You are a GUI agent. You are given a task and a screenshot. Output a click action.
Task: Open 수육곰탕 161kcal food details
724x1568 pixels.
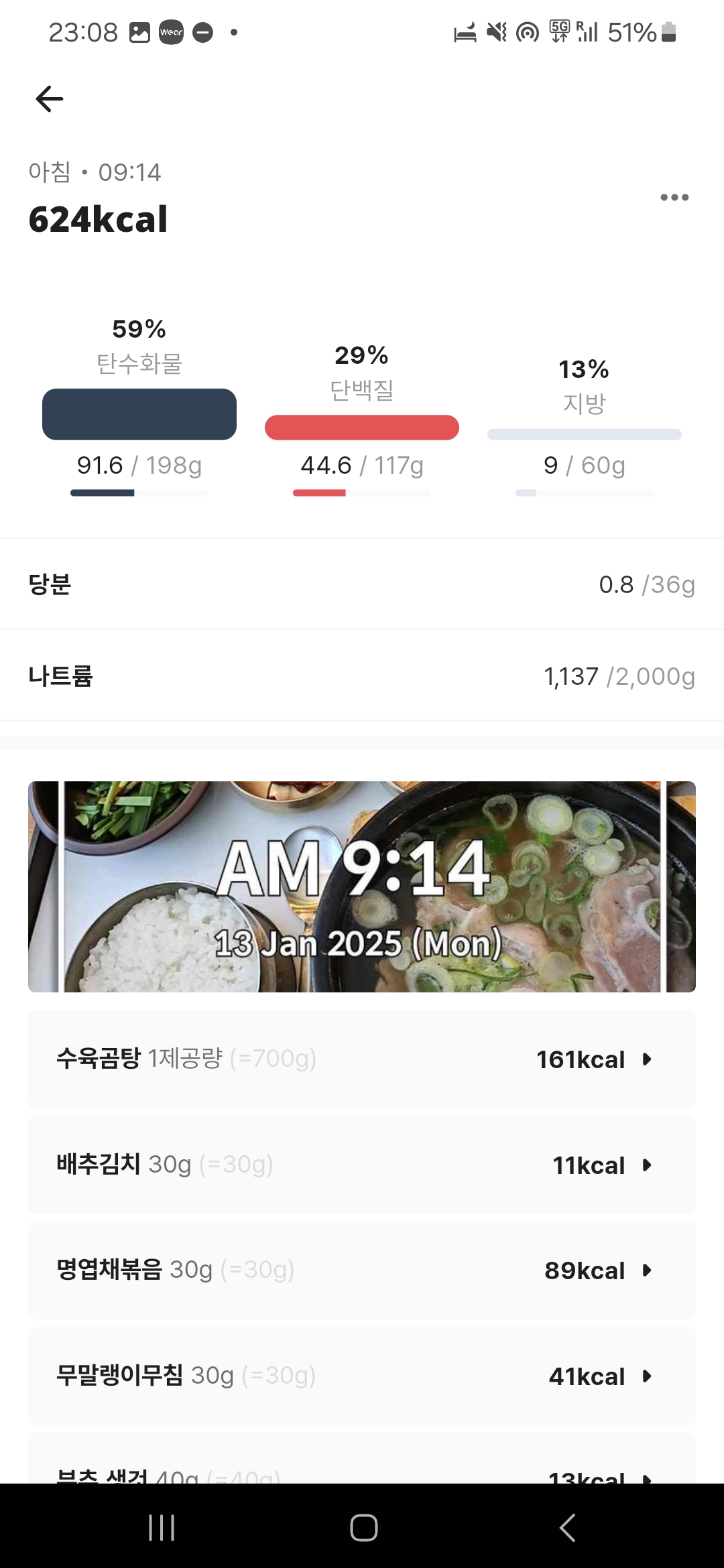click(362, 1059)
